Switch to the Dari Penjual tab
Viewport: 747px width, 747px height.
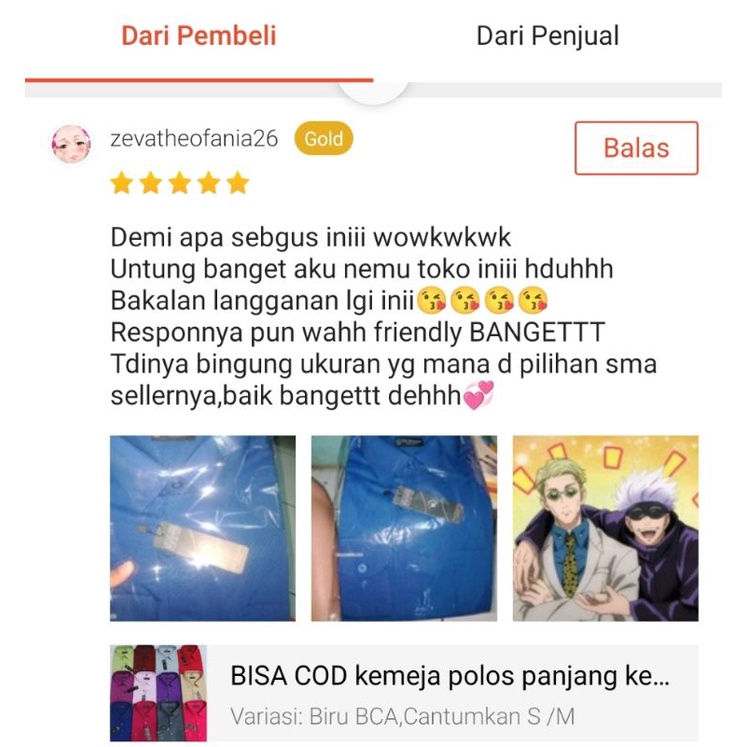(547, 37)
